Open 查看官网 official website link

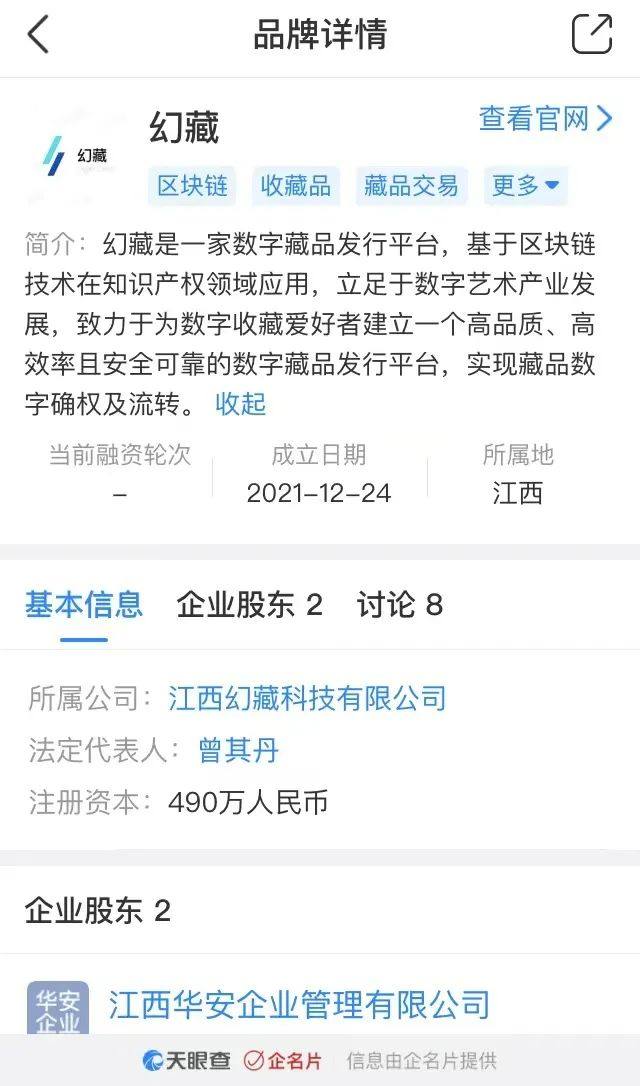pos(545,118)
